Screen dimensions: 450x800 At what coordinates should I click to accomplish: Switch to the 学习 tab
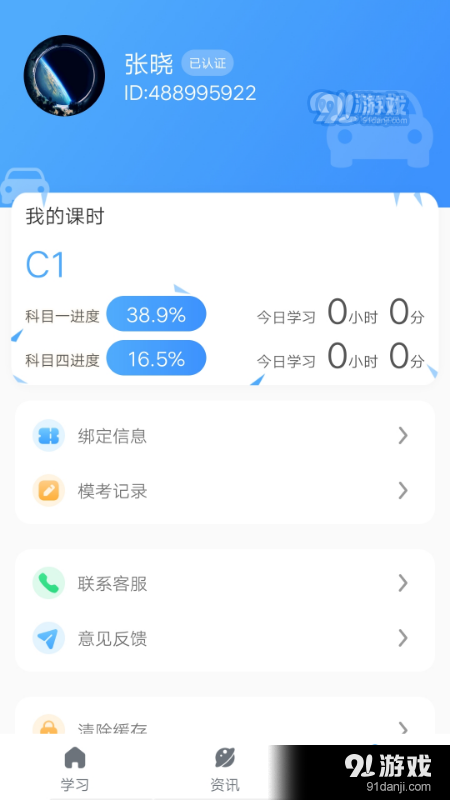[75, 768]
